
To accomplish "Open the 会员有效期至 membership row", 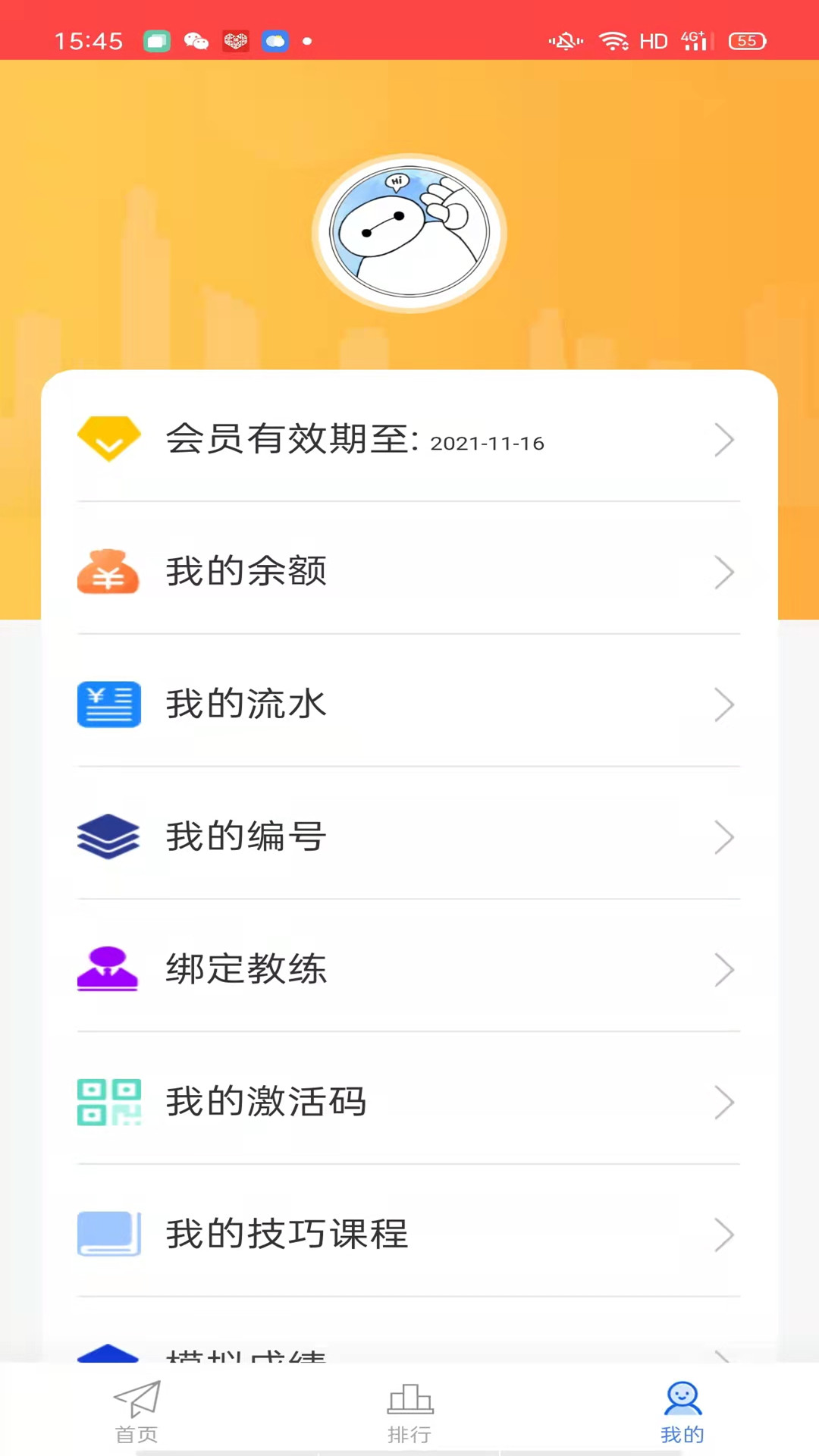I will pos(409,439).
